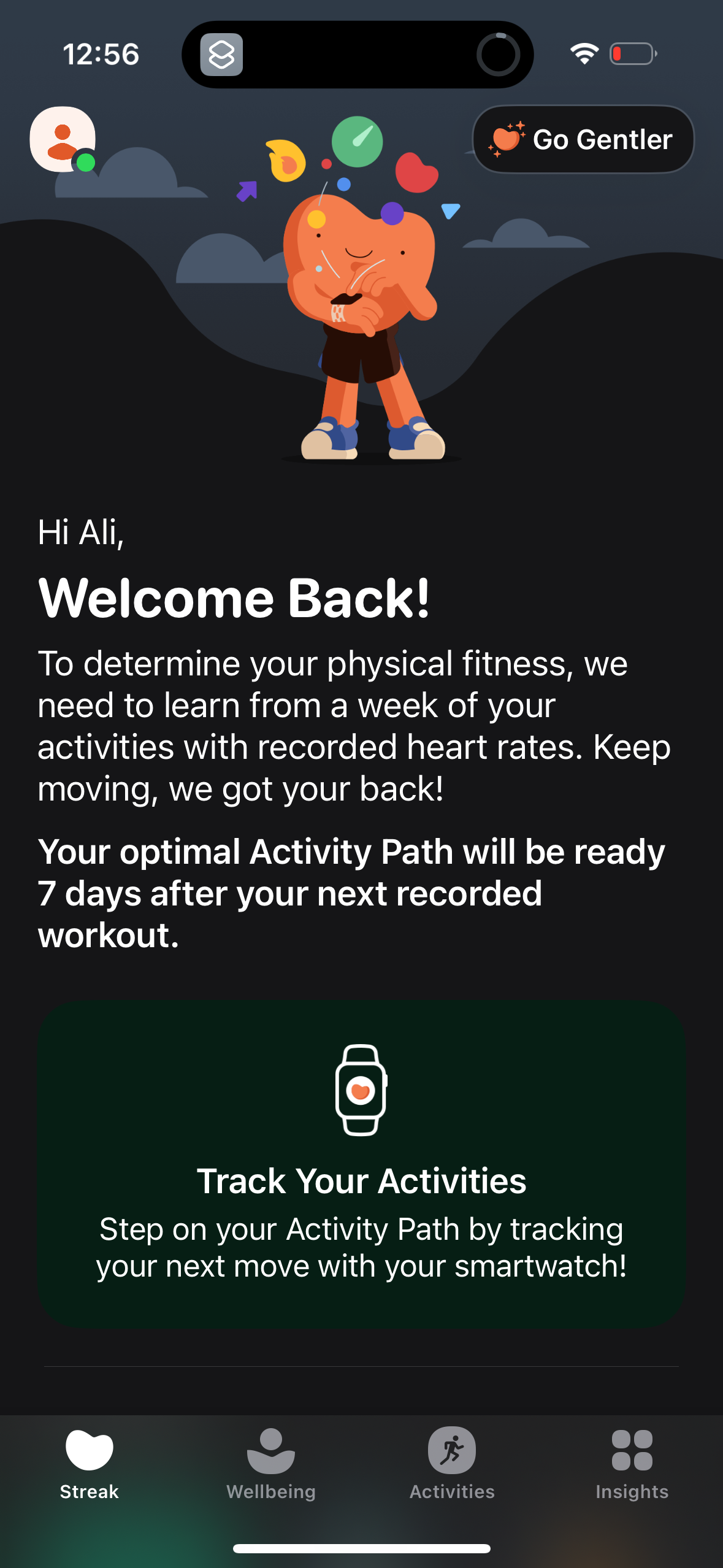This screenshot has height=1568, width=723.
Task: Switch to the Wellbeing tab
Action: [271, 1464]
